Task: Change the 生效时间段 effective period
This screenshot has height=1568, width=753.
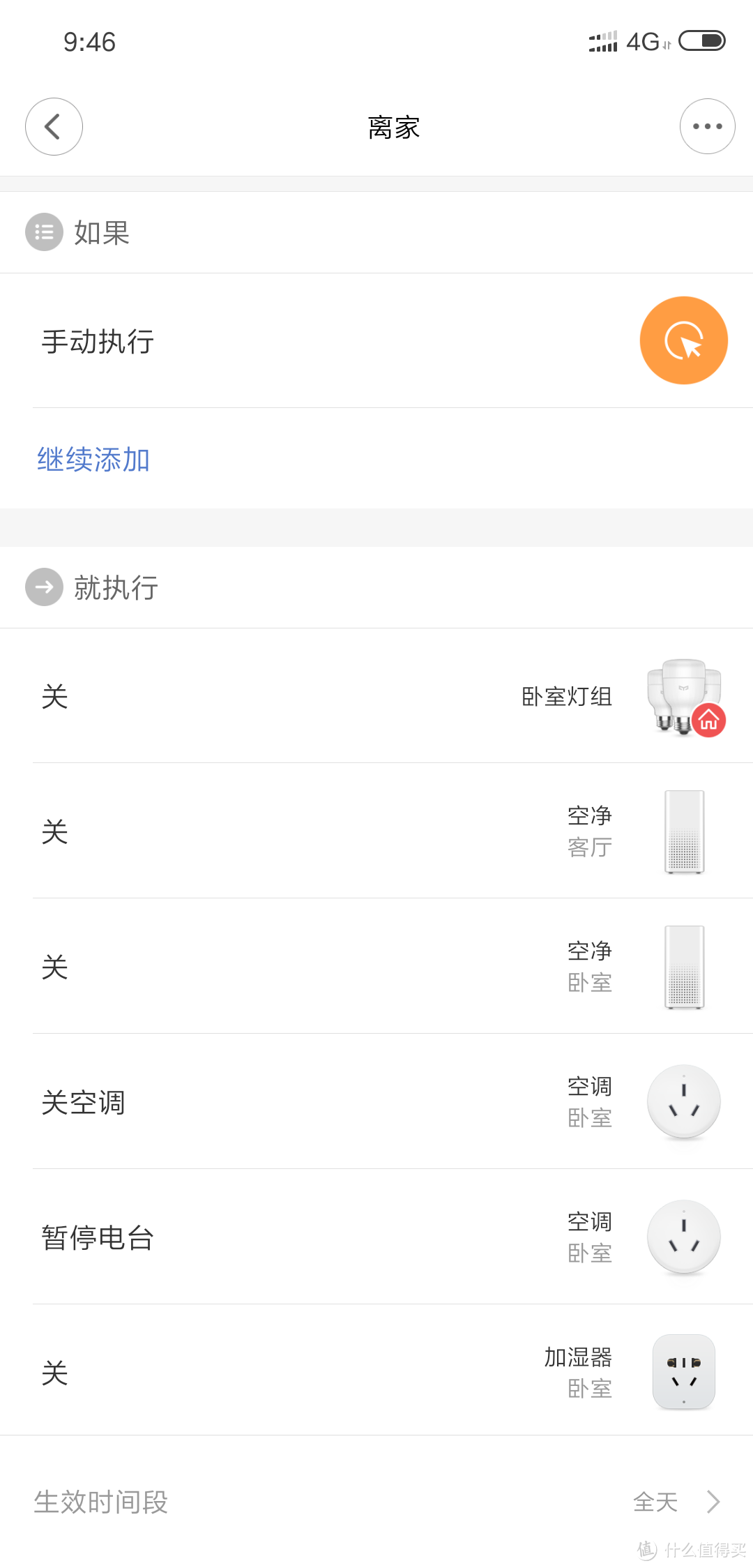Action: (x=376, y=1502)
